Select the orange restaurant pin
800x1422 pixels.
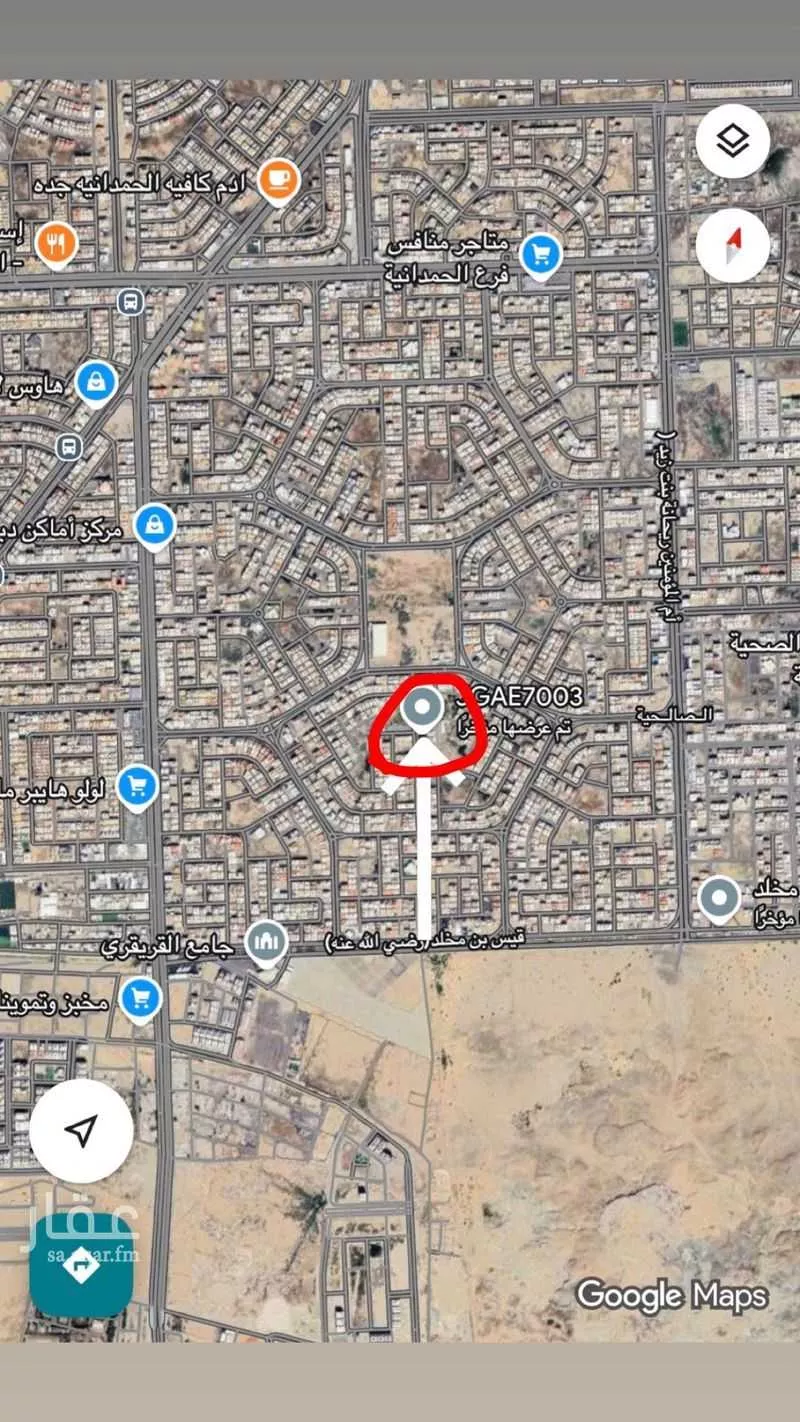coord(55,241)
